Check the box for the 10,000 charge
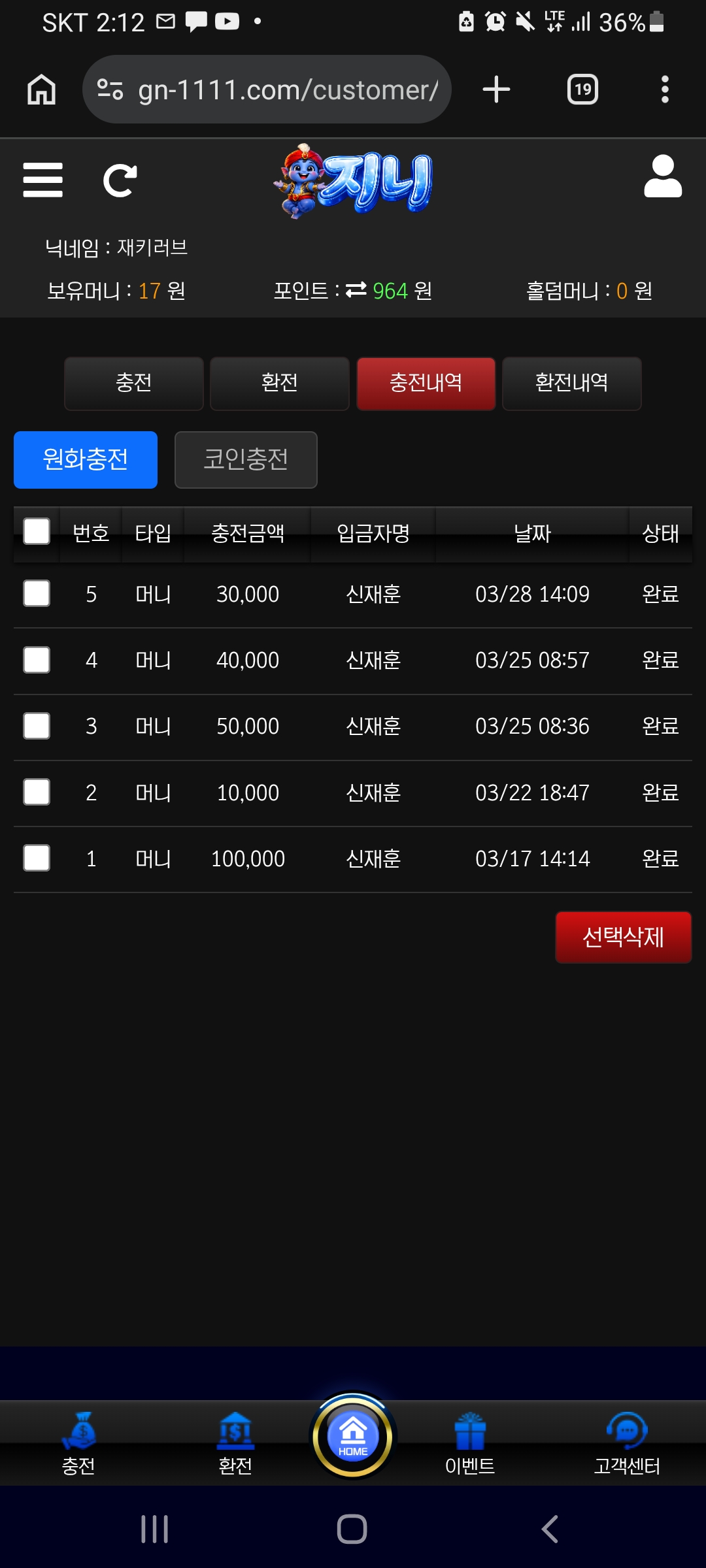 (37, 792)
